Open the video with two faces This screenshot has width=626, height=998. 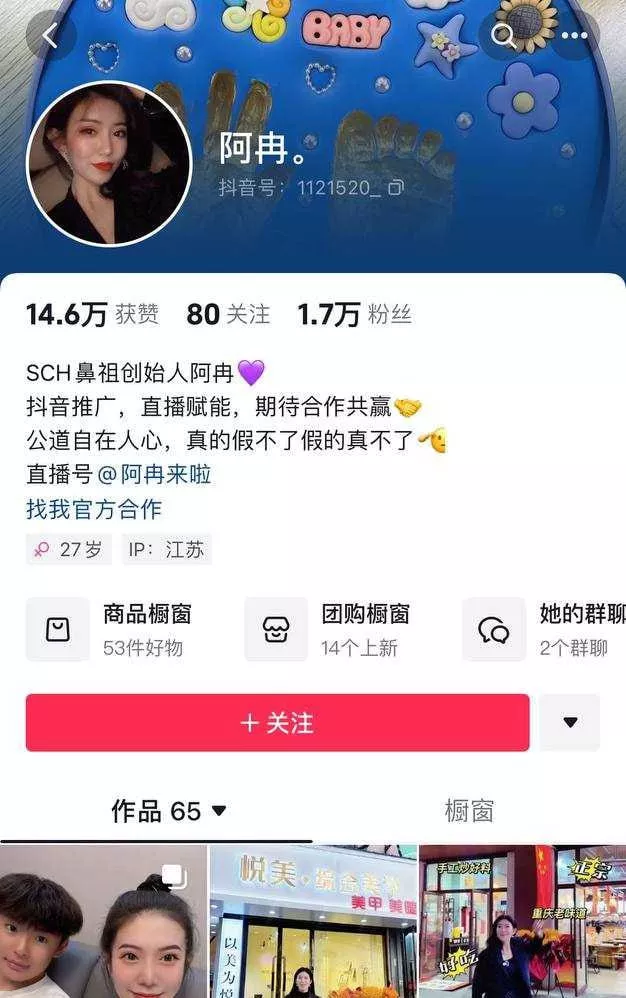point(103,922)
